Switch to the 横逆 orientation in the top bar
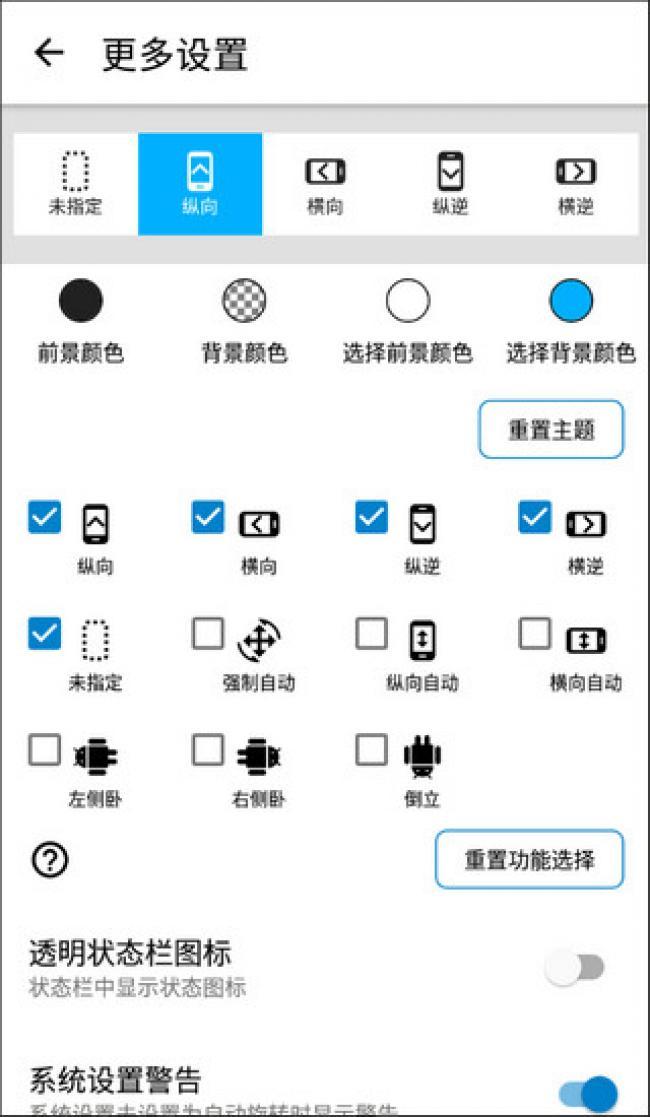 (574, 184)
